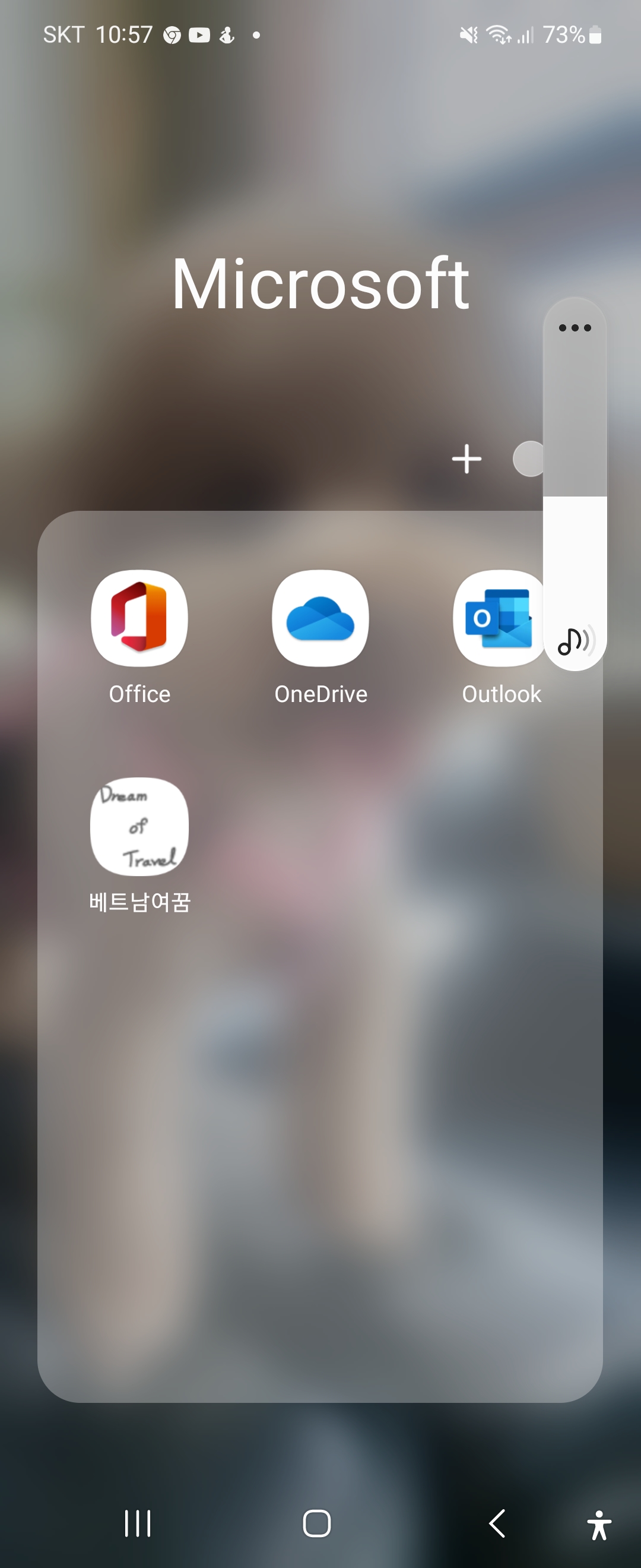The image size is (641, 1568).
Task: Expand volume panel with three dots
Action: pos(575,328)
